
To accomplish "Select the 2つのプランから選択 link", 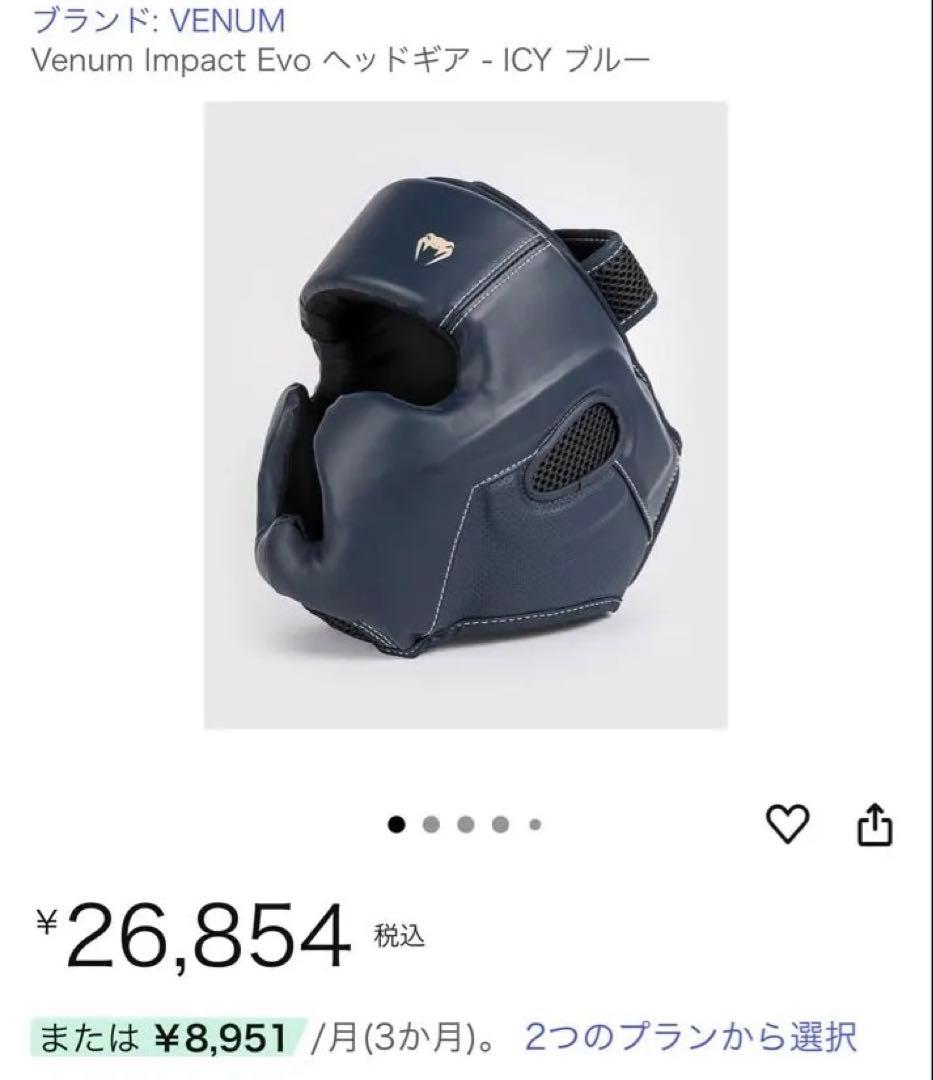I will click(x=691, y=1037).
